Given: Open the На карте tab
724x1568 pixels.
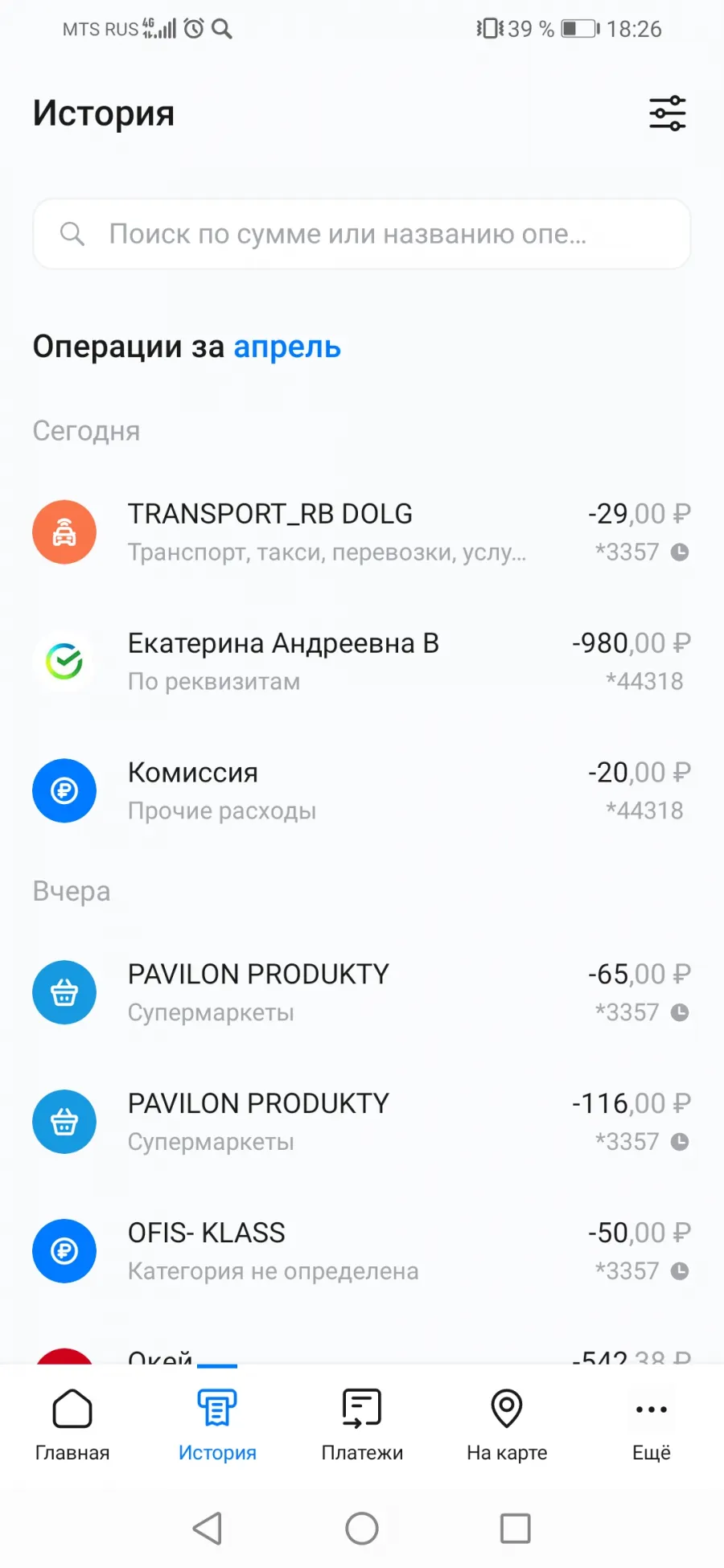Looking at the screenshot, I should click(507, 1425).
